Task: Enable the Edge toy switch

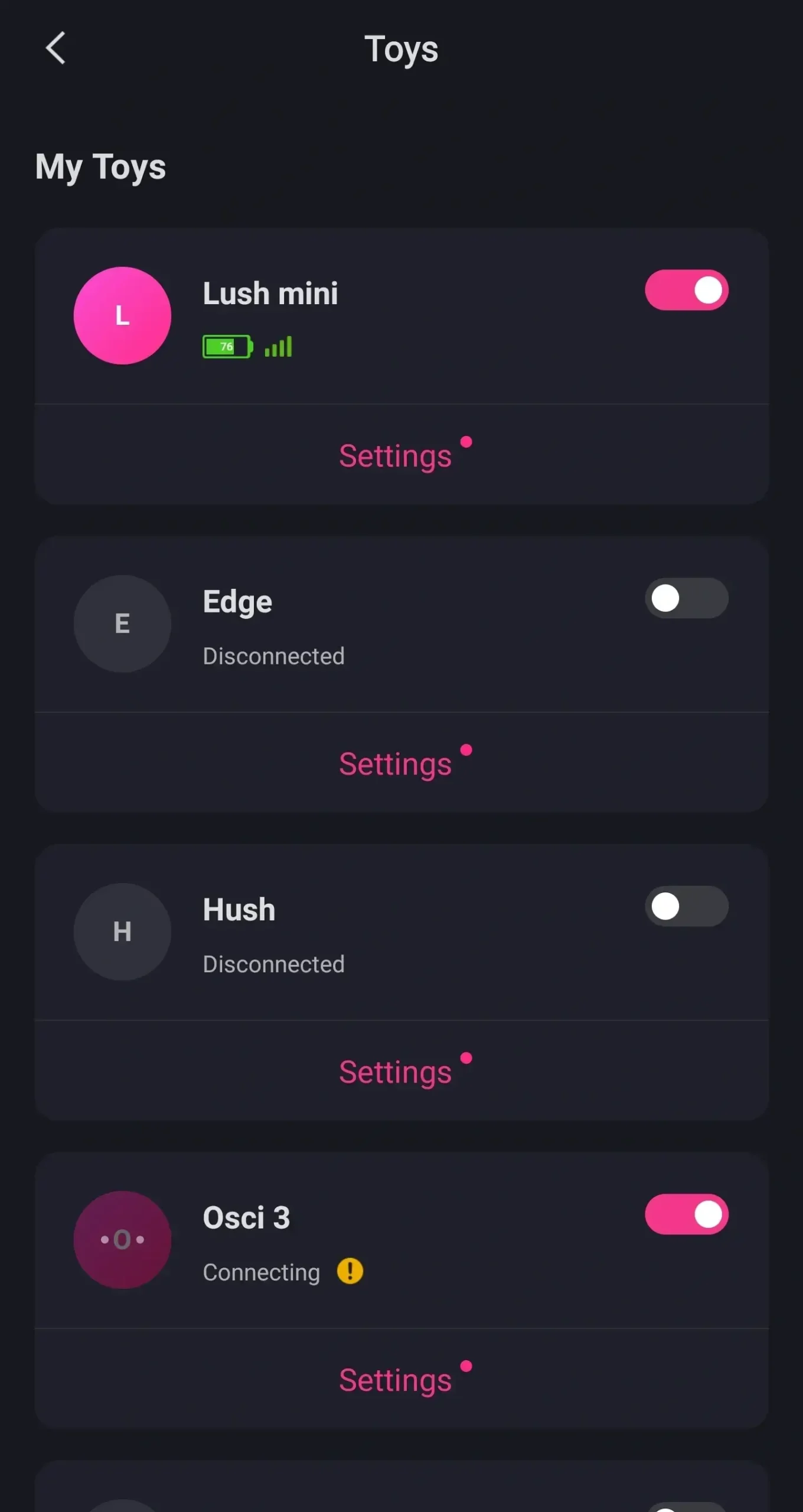Action: (686, 598)
